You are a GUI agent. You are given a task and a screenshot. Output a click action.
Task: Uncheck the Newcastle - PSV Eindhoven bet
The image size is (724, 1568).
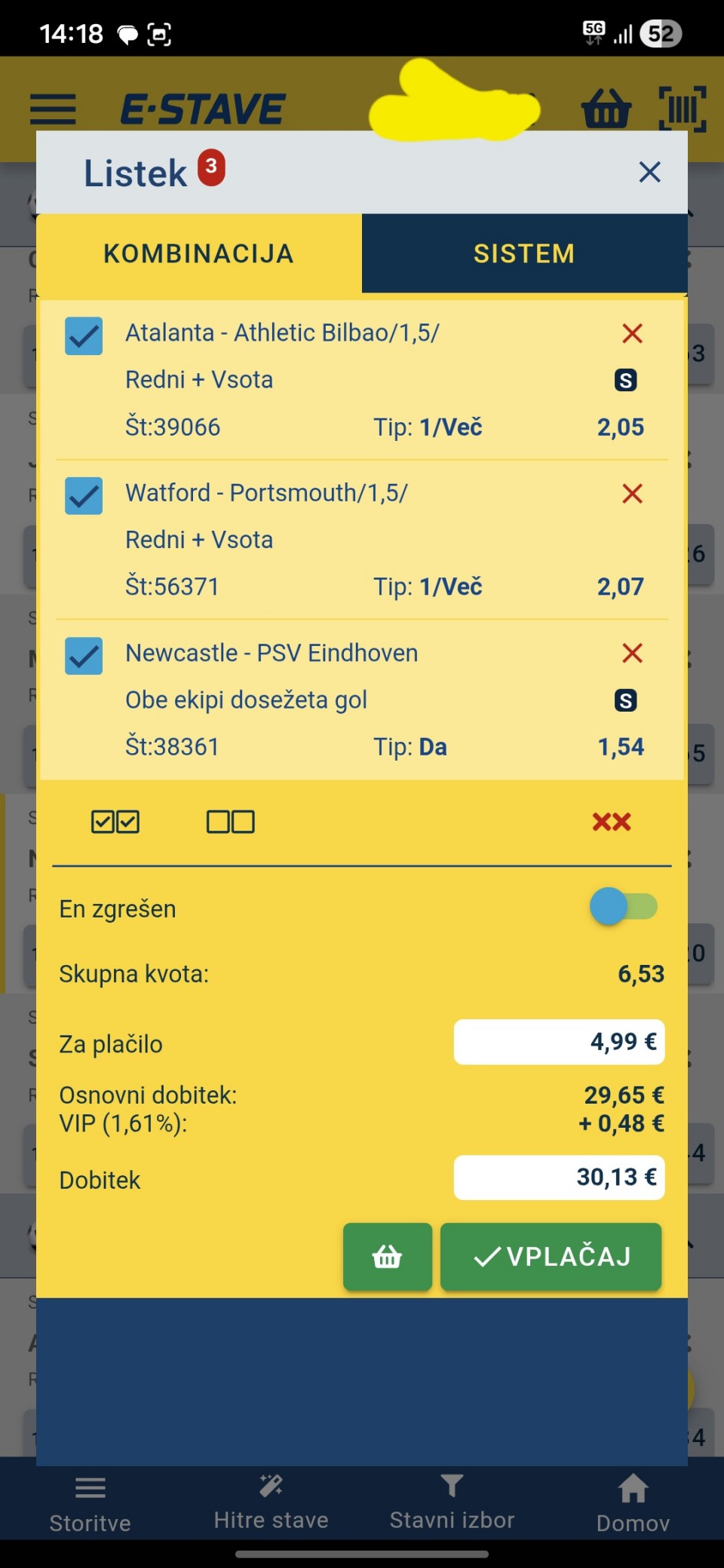coord(84,656)
